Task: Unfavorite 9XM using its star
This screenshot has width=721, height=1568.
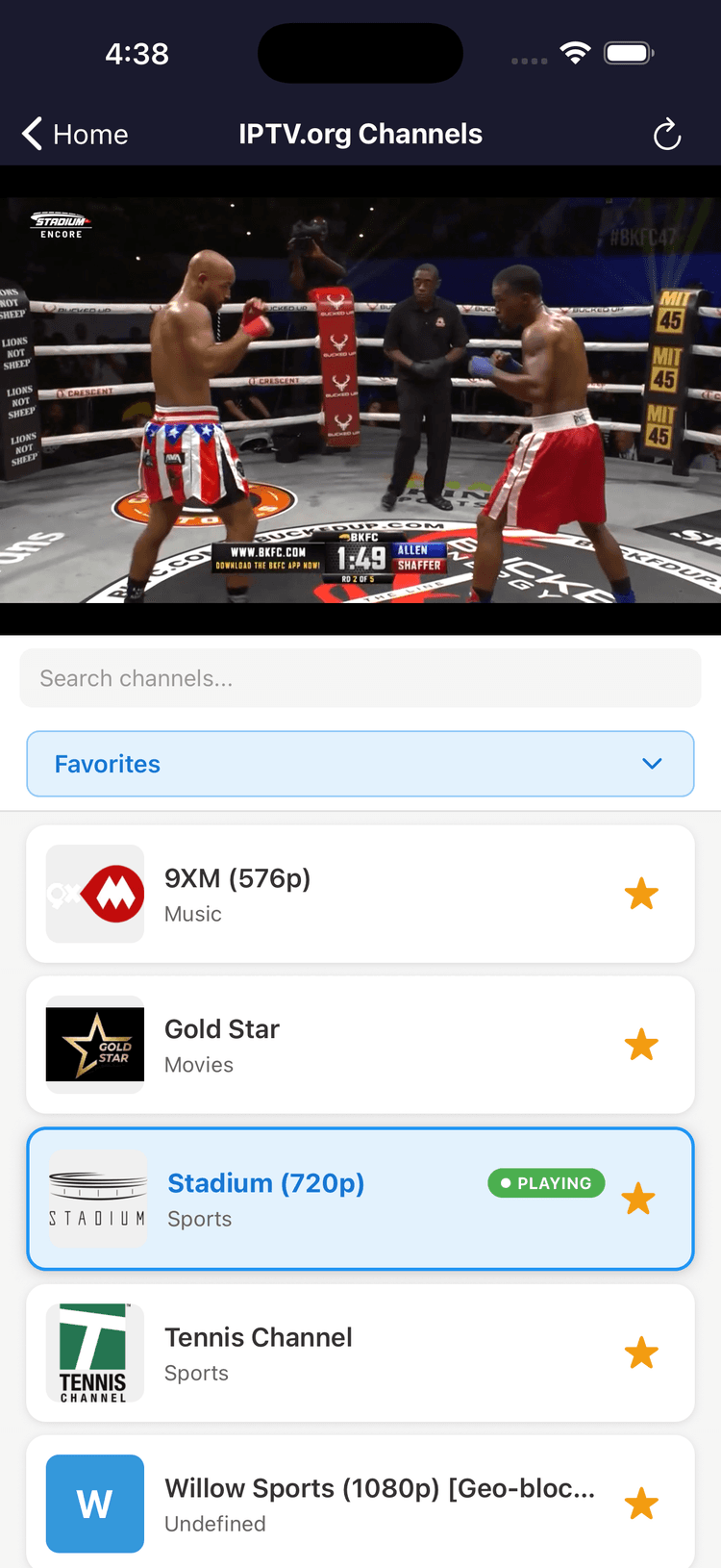Action: 641,894
